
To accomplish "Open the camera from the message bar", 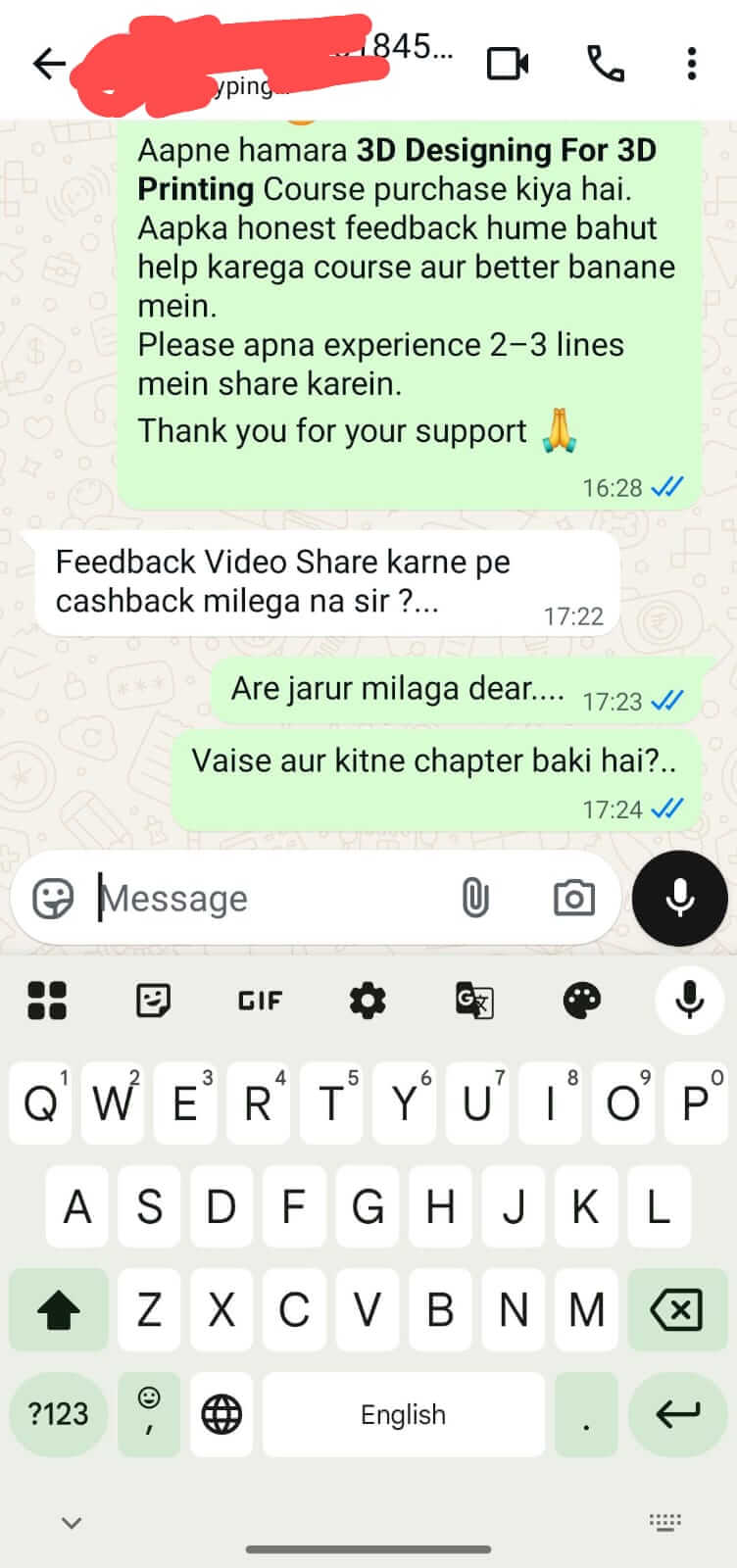I will [x=573, y=898].
